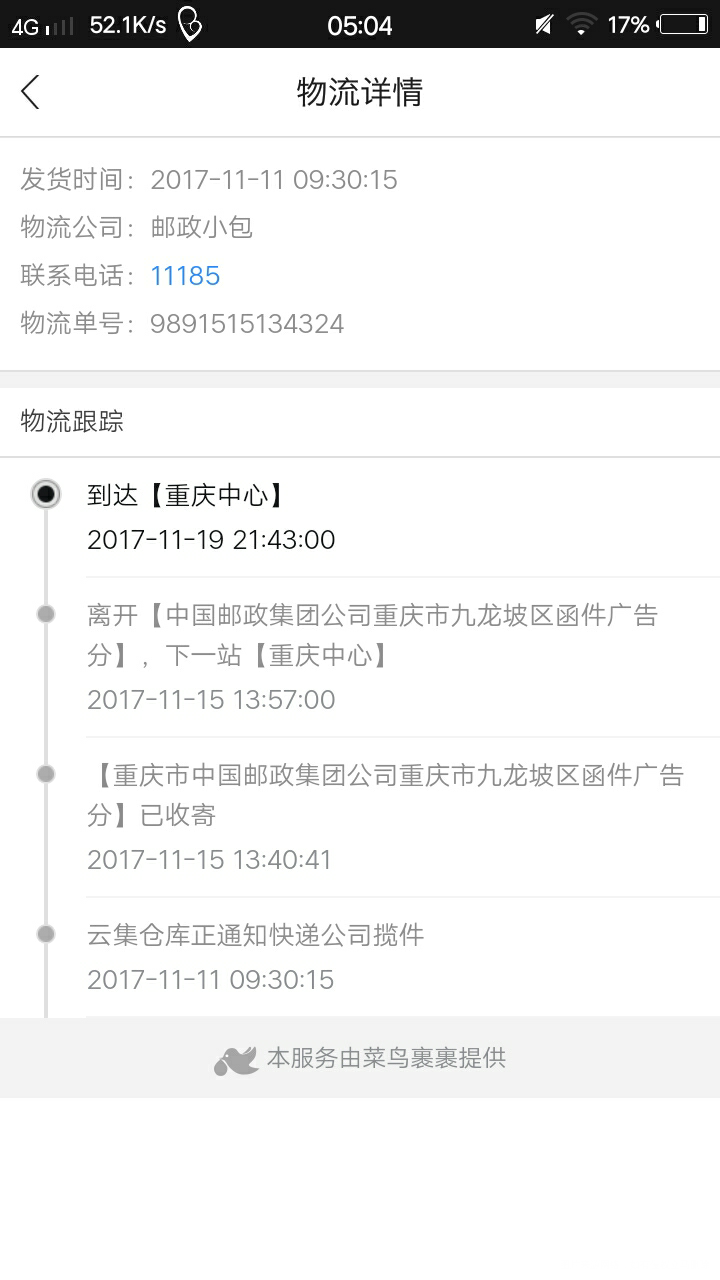
Task: Expand the 物流跟踪 tracking section
Action: (70, 421)
